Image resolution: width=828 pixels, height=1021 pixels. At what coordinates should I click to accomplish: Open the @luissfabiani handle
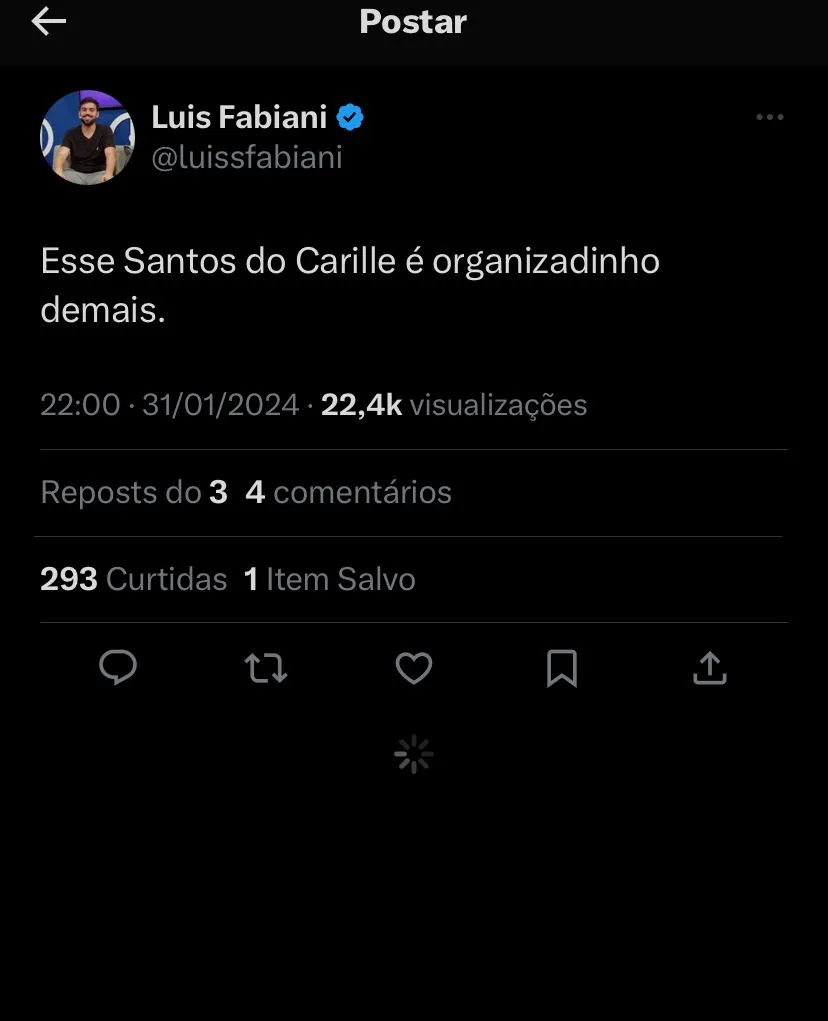coord(246,157)
